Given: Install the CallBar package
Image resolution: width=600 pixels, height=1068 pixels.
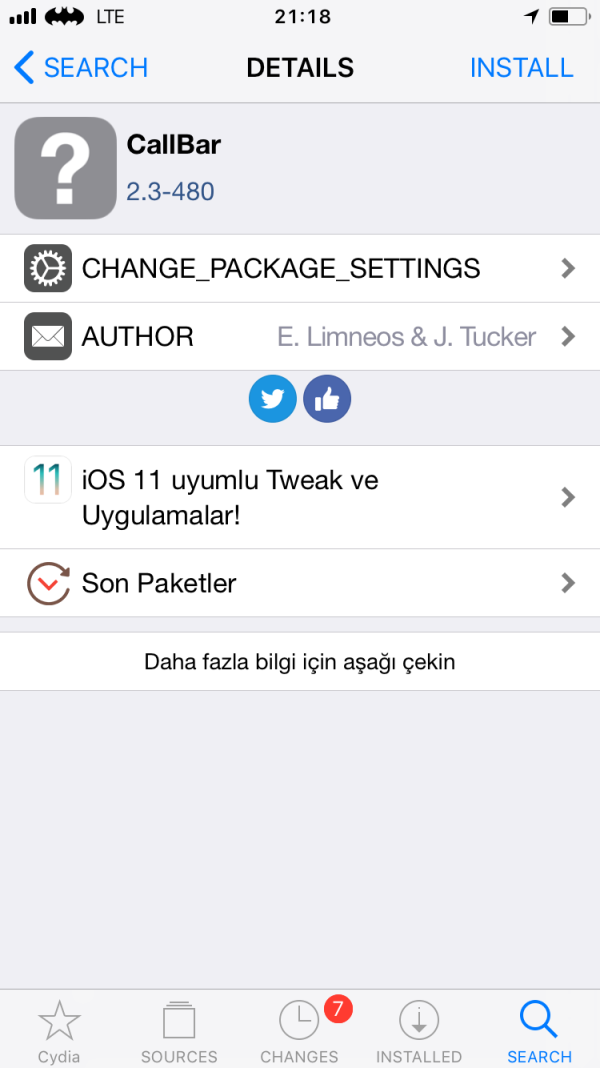Looking at the screenshot, I should (x=521, y=68).
